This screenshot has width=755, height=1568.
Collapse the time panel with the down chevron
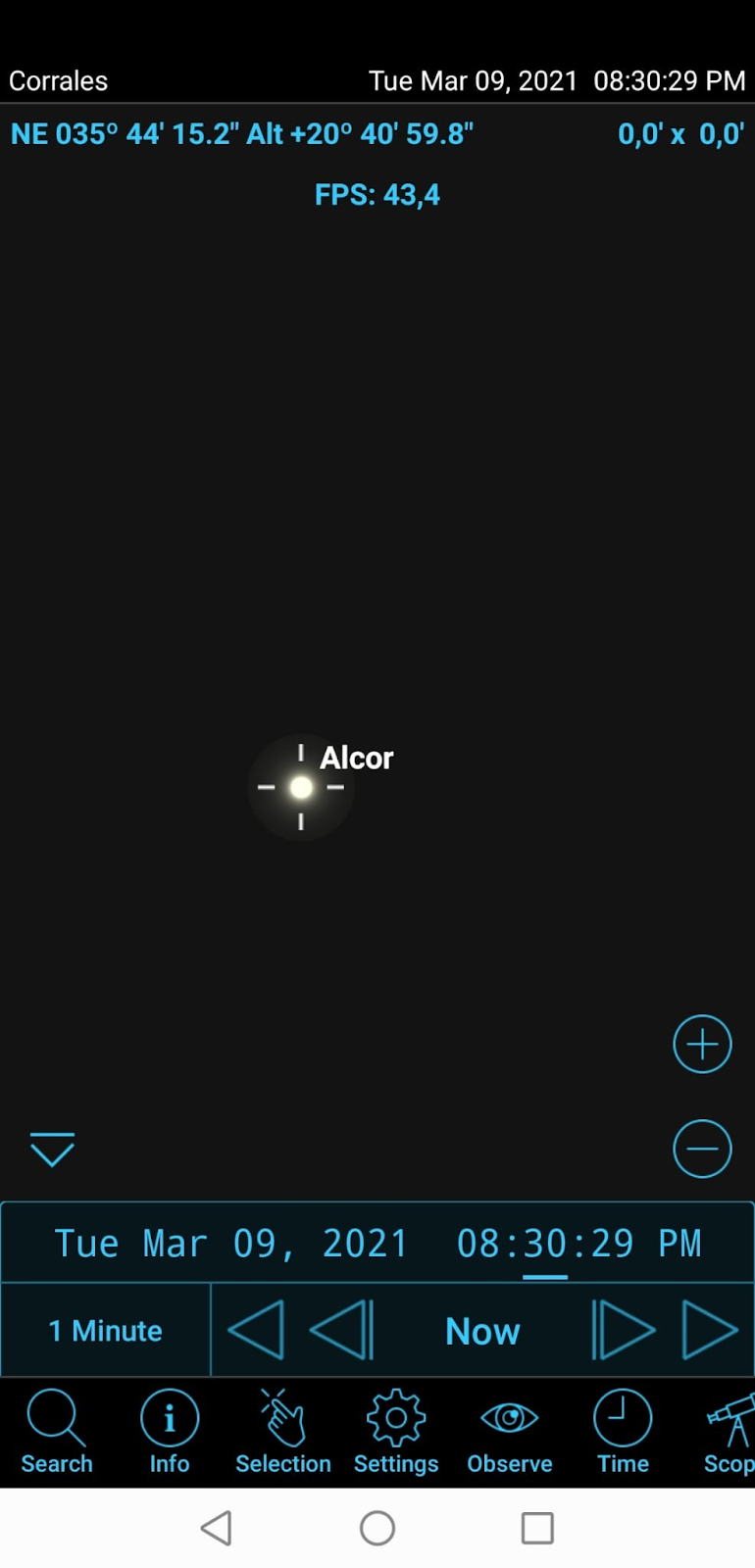52,1150
